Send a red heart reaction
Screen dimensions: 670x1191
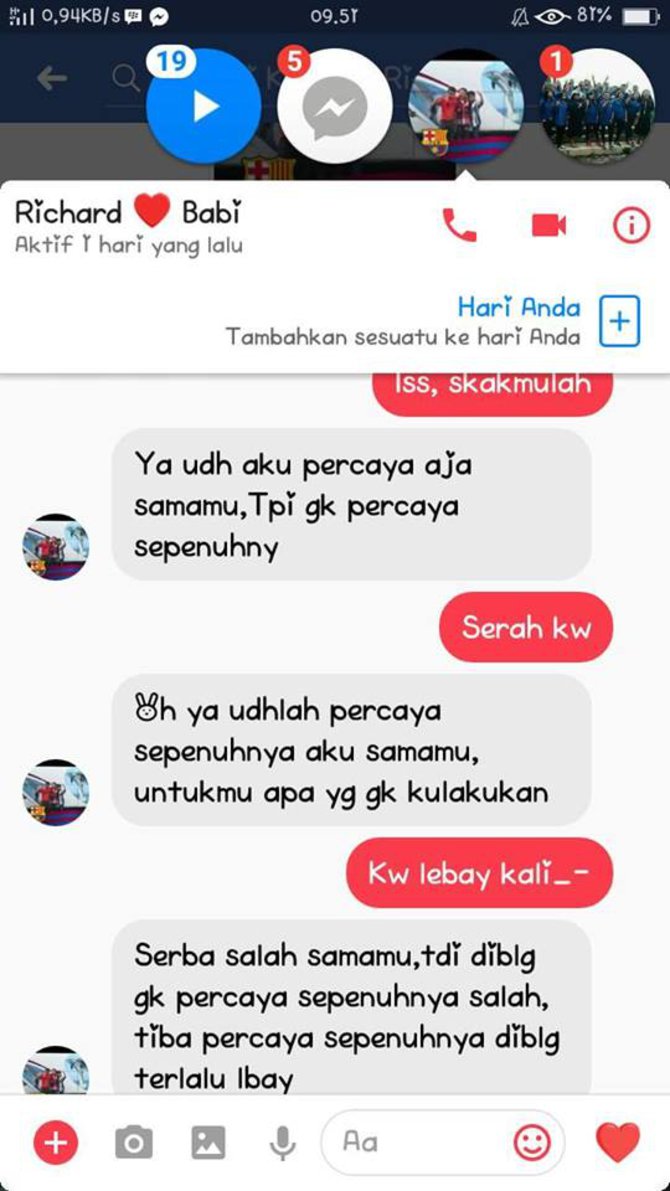(x=617, y=1142)
